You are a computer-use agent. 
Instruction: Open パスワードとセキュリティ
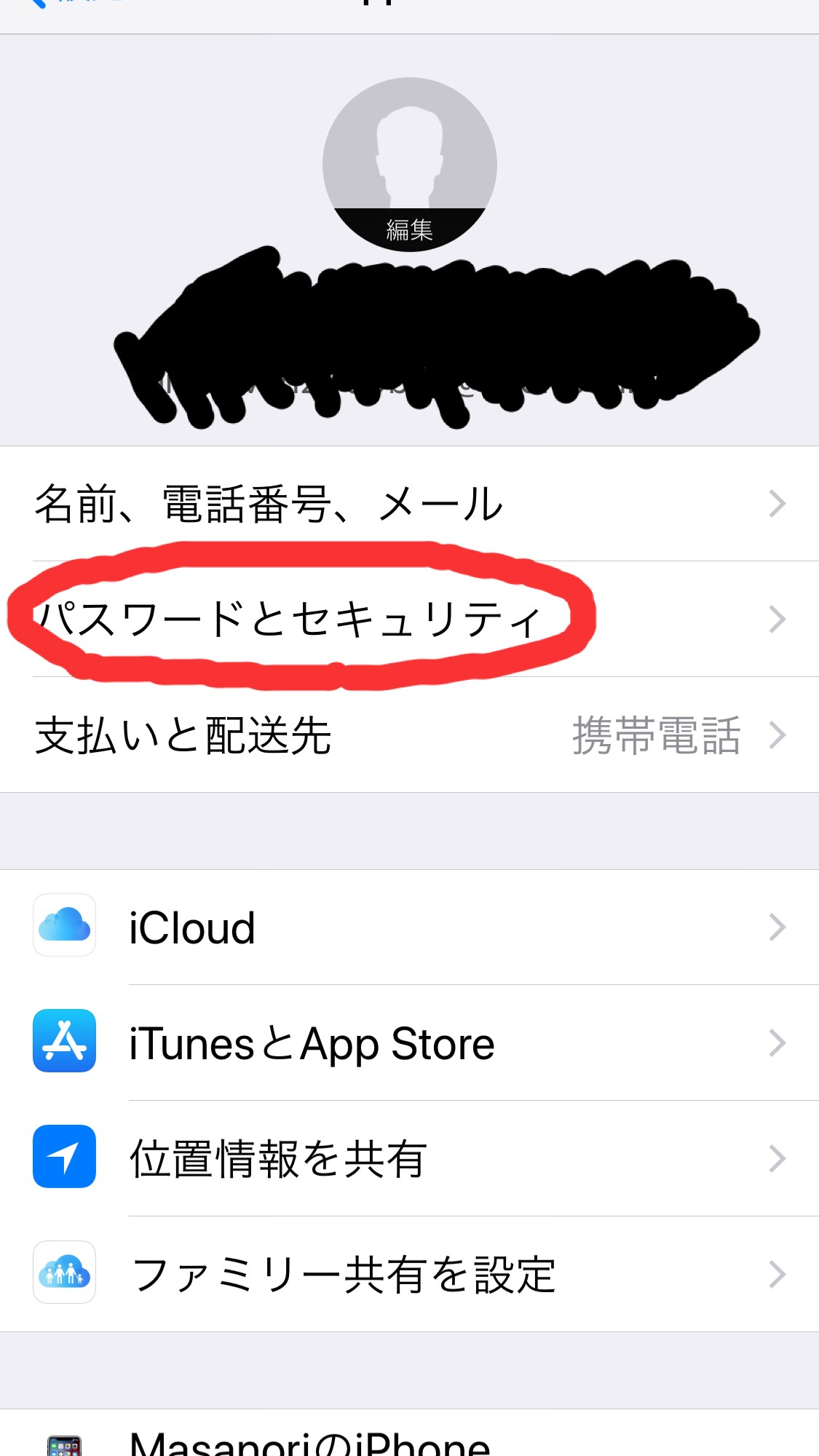(409, 620)
